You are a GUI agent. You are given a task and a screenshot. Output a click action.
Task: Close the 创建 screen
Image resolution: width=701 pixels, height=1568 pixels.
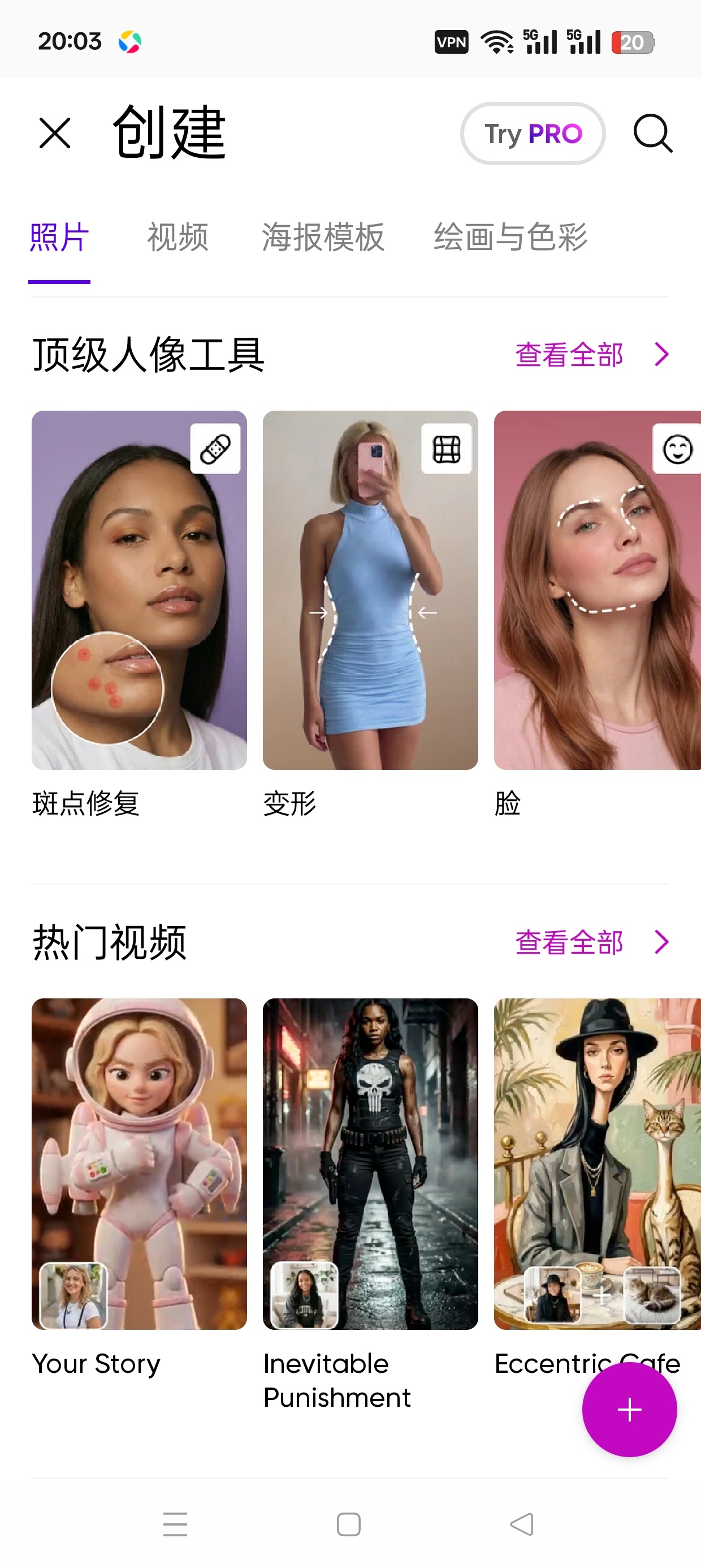click(x=55, y=133)
